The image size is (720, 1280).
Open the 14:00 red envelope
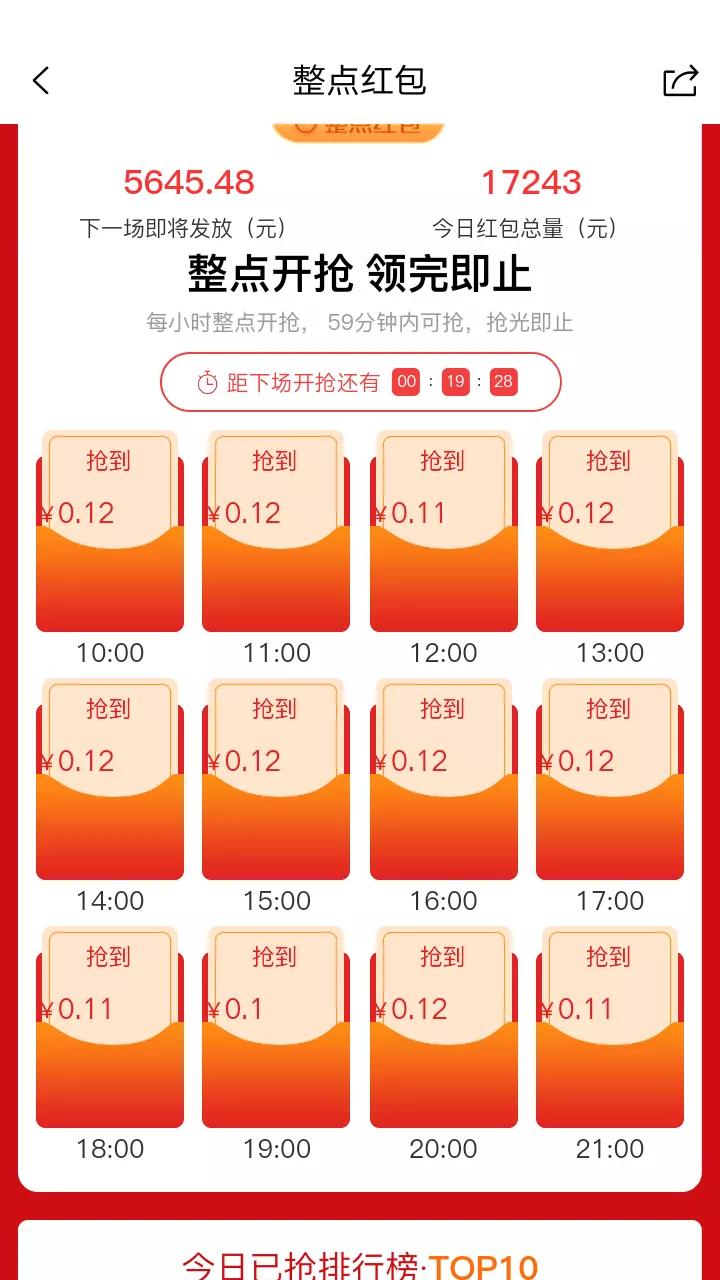pyautogui.click(x=110, y=780)
